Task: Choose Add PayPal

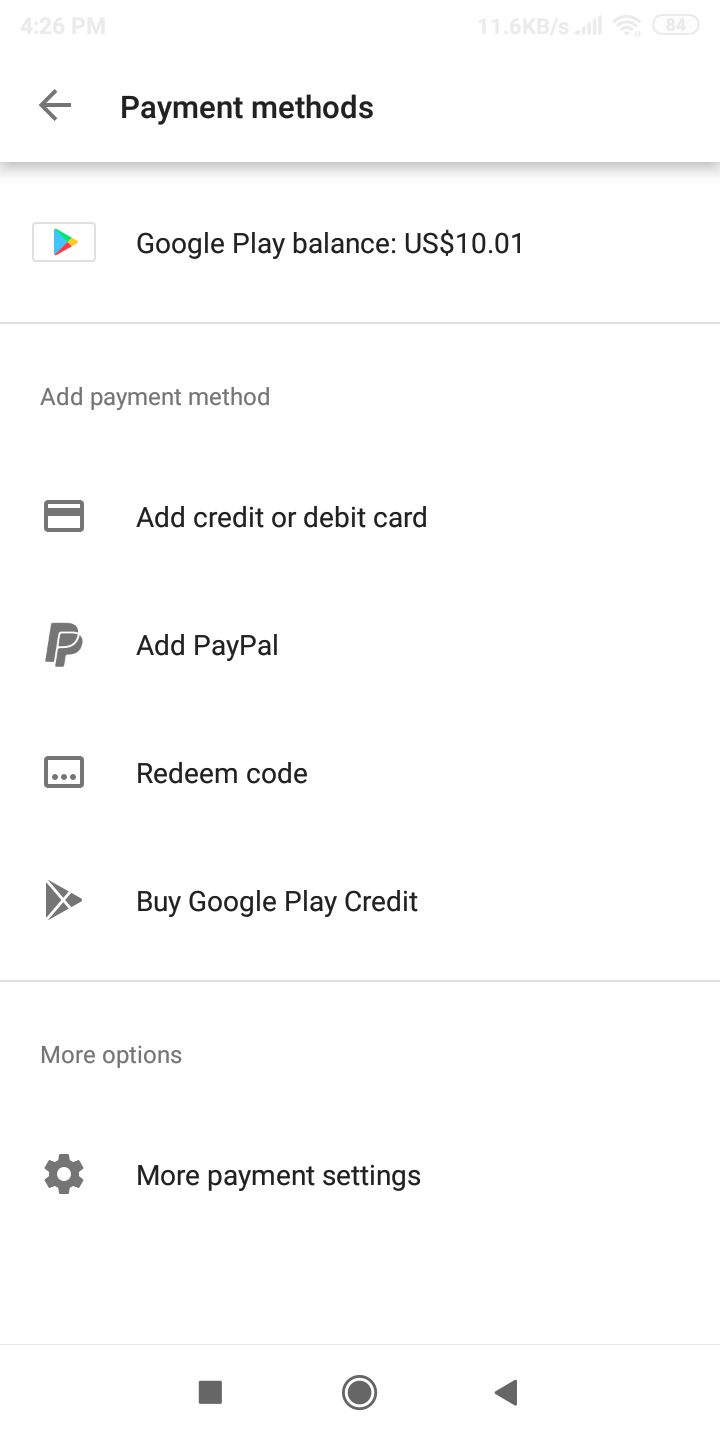Action: [x=360, y=645]
